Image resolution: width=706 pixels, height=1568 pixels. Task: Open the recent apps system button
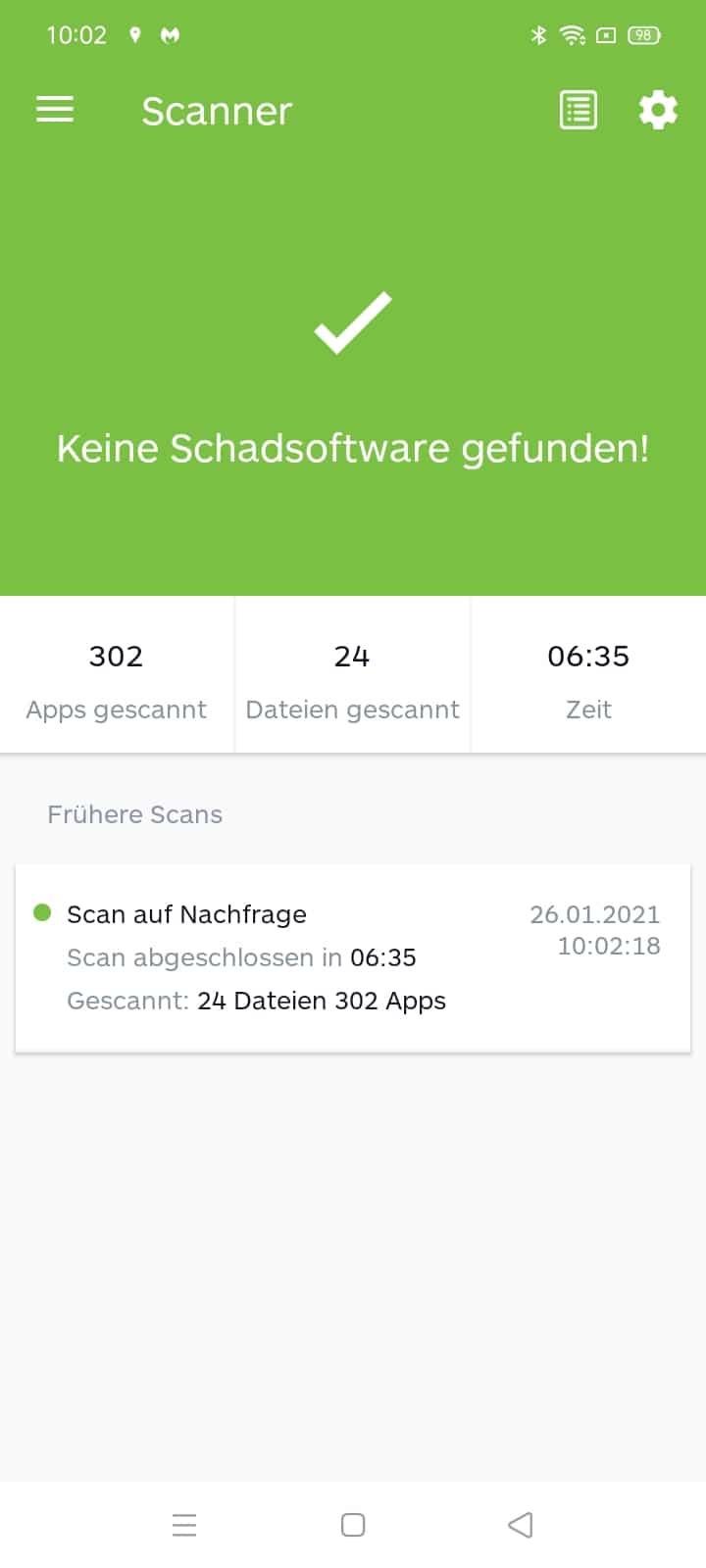click(184, 1525)
